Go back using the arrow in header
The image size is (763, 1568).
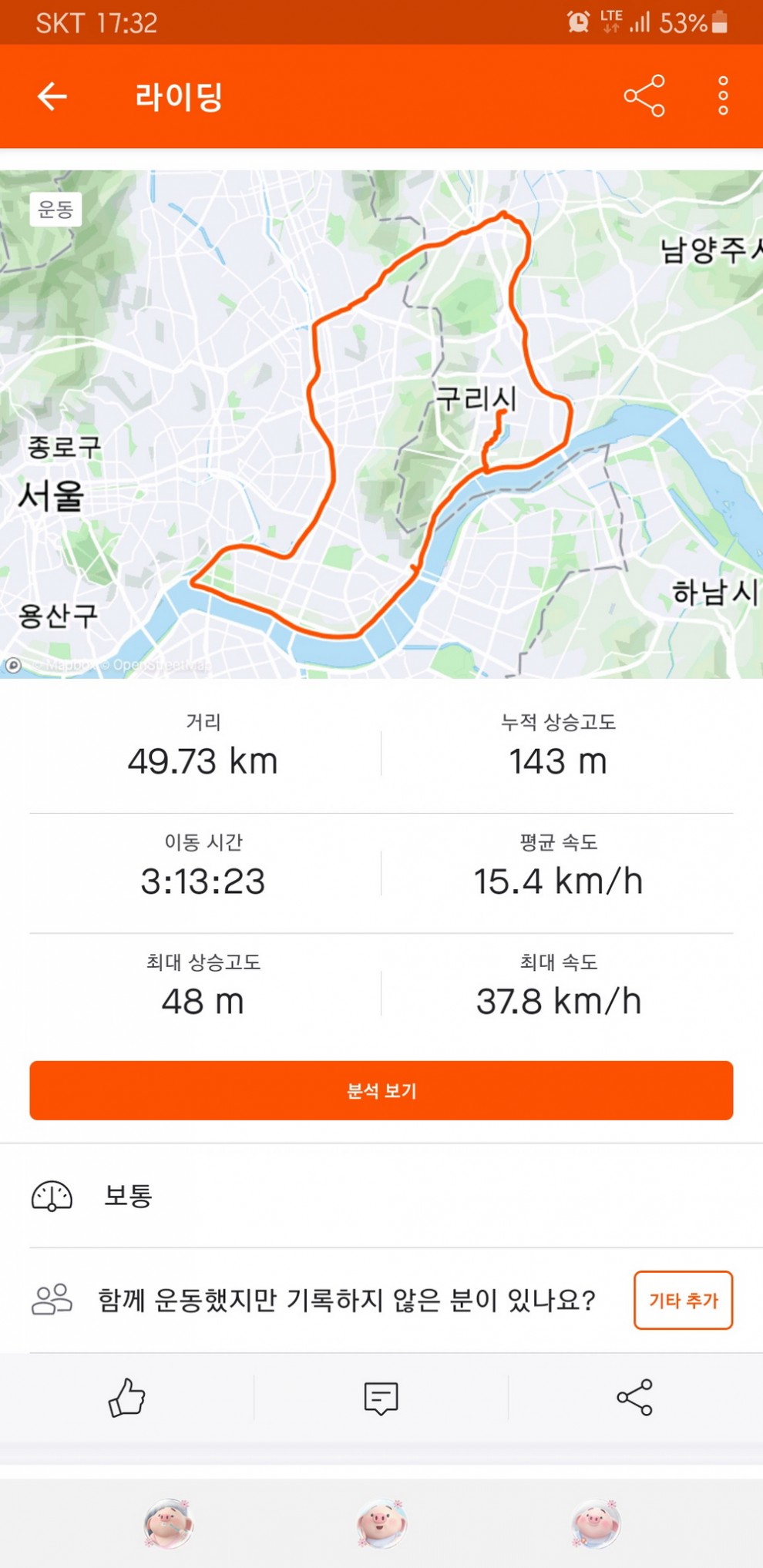click(x=52, y=96)
